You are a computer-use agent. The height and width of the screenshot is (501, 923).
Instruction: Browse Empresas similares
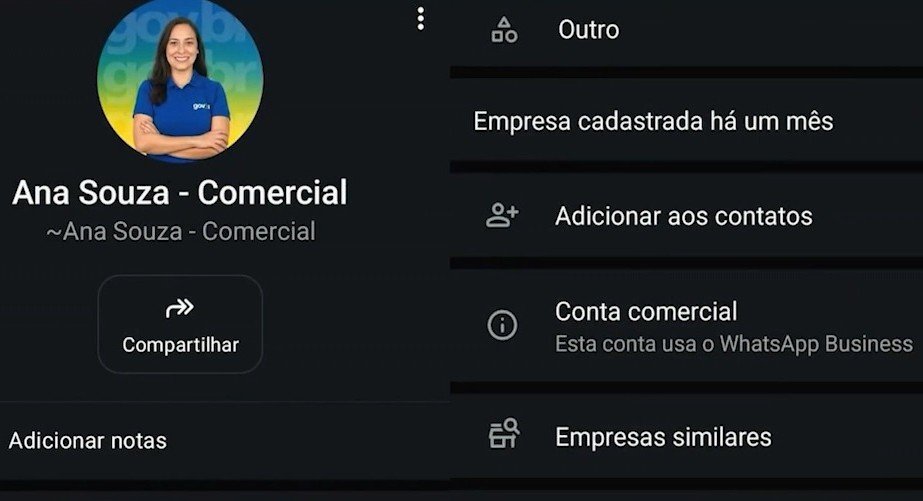click(x=663, y=437)
